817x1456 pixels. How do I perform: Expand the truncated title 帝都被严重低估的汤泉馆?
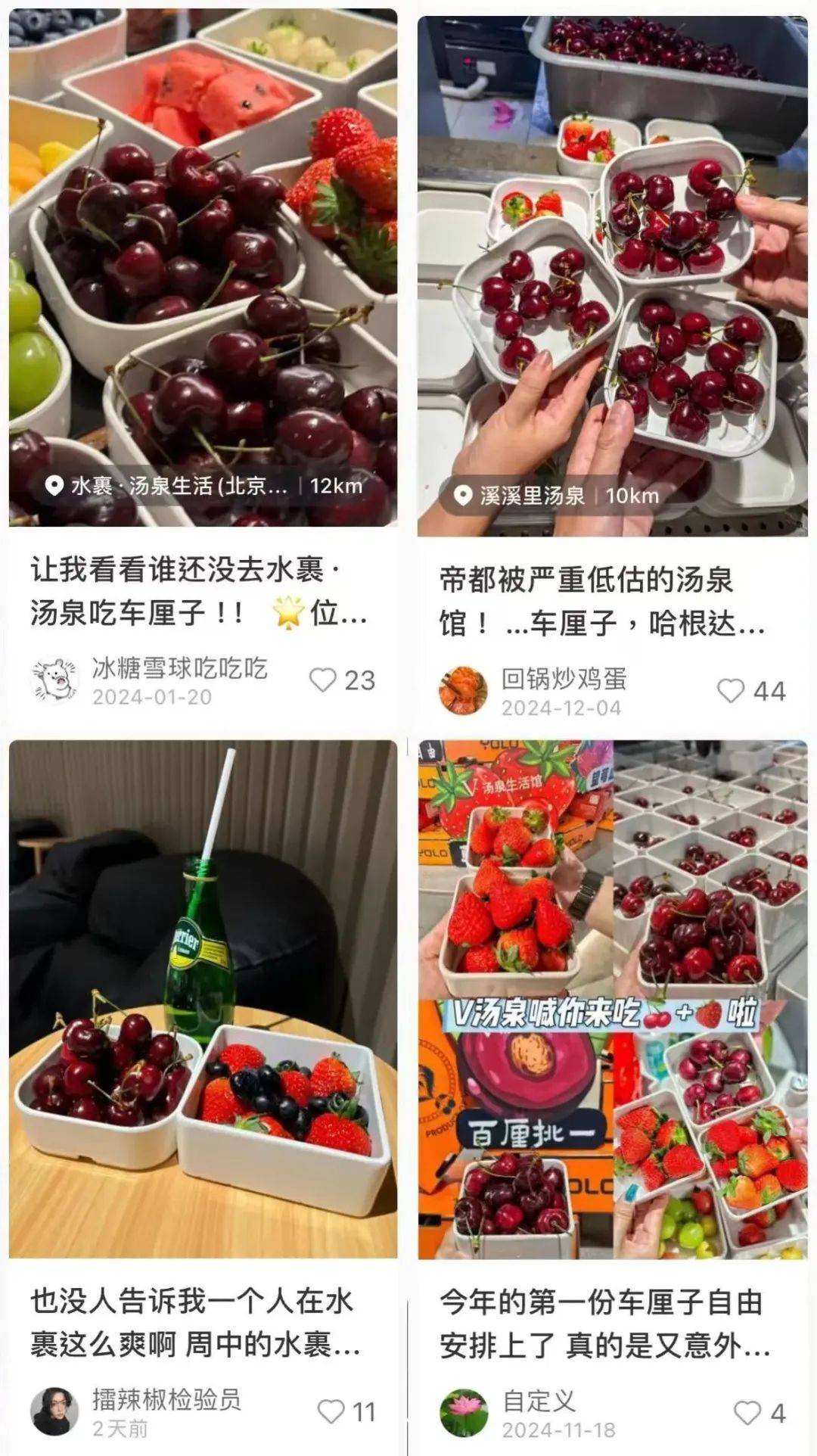pos(605,602)
